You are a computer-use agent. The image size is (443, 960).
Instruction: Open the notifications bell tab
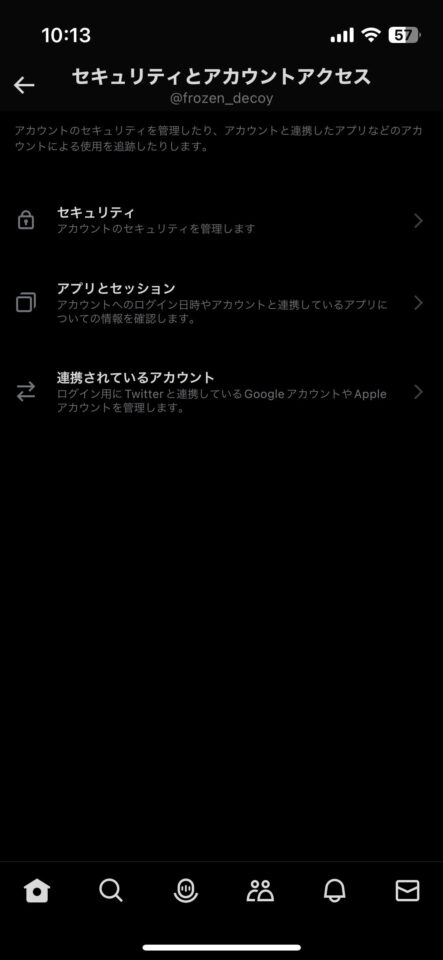pyautogui.click(x=334, y=891)
